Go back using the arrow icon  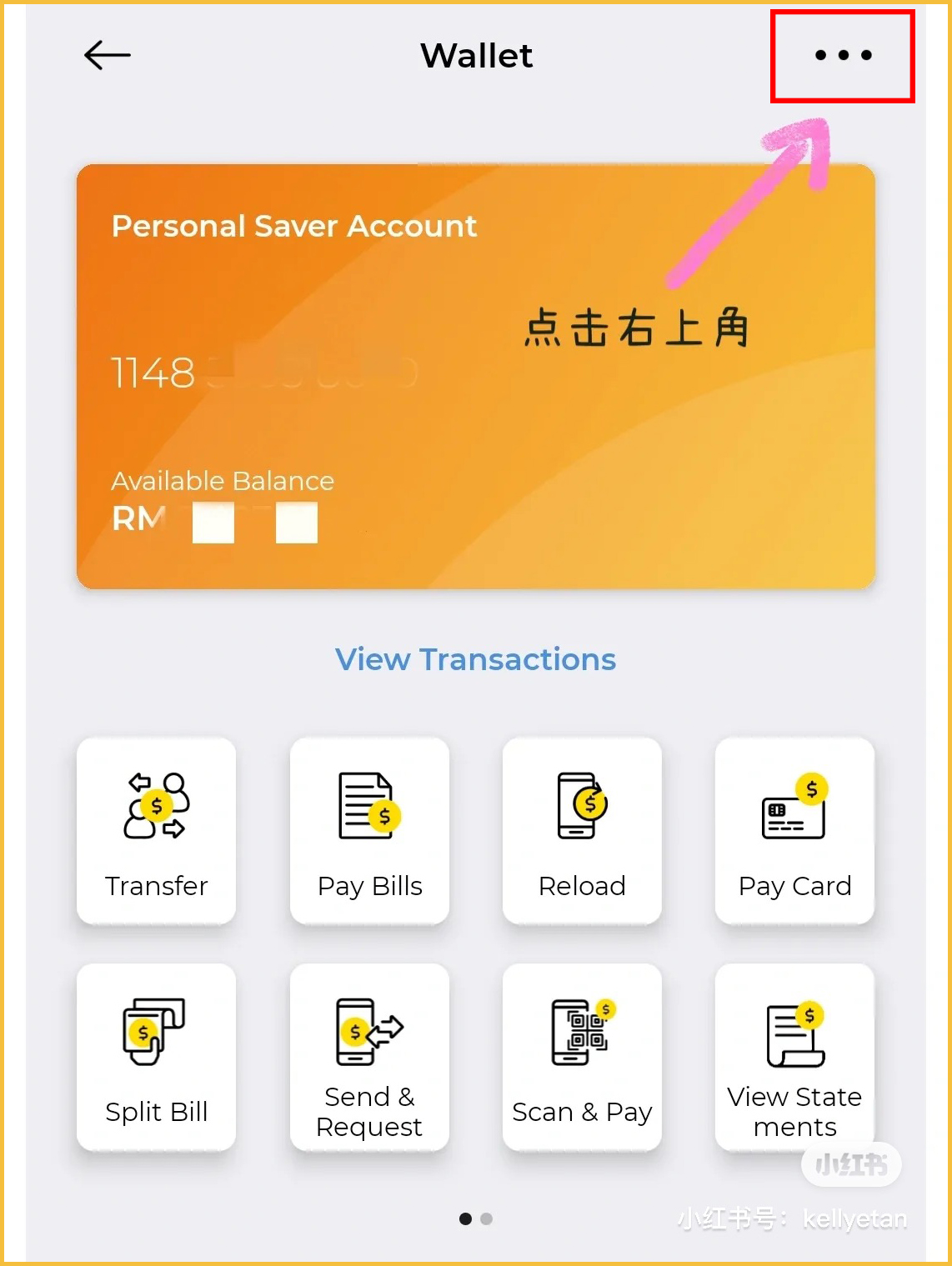(108, 56)
